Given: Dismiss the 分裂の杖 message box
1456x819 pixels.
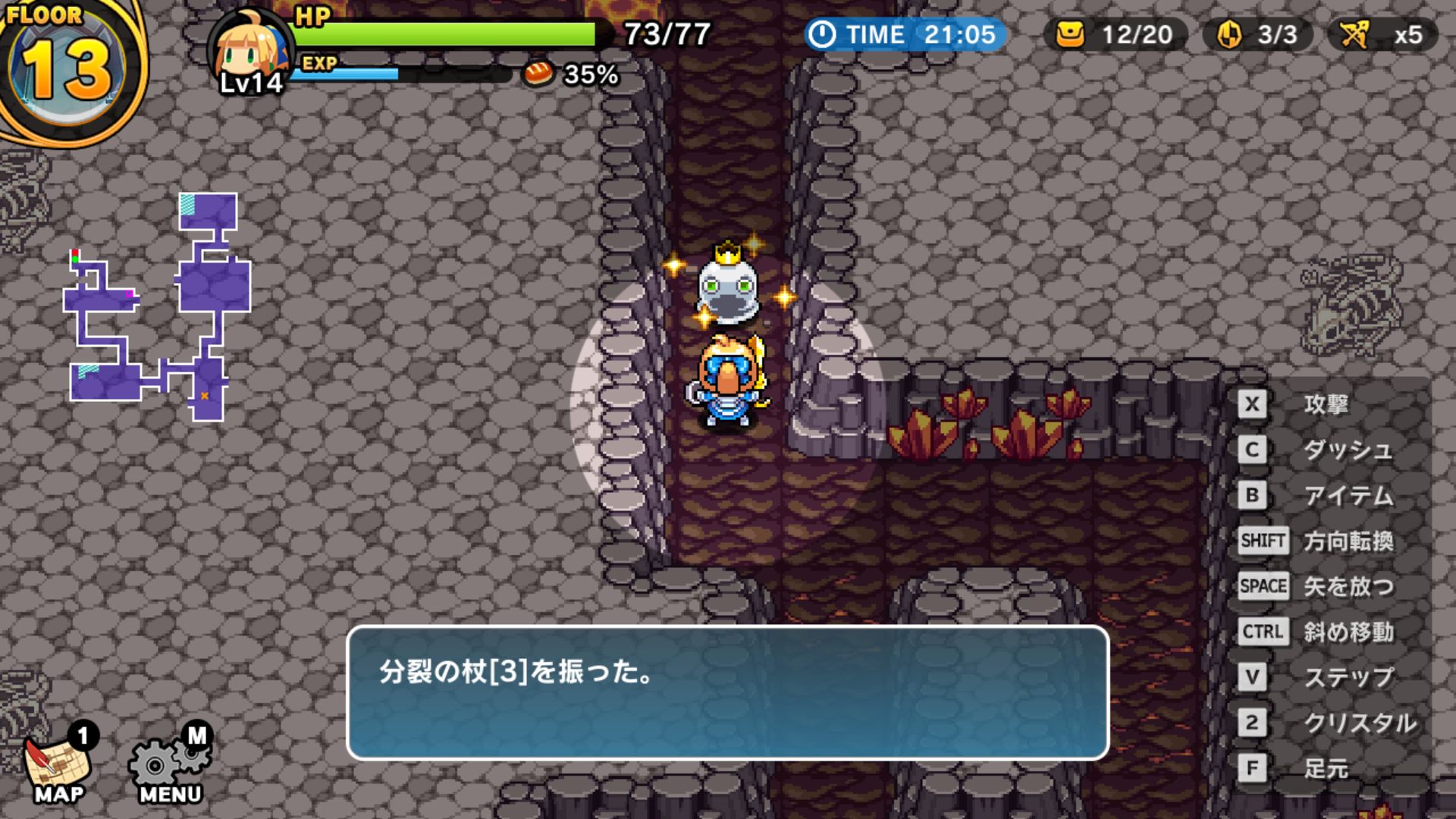Looking at the screenshot, I should [728, 692].
